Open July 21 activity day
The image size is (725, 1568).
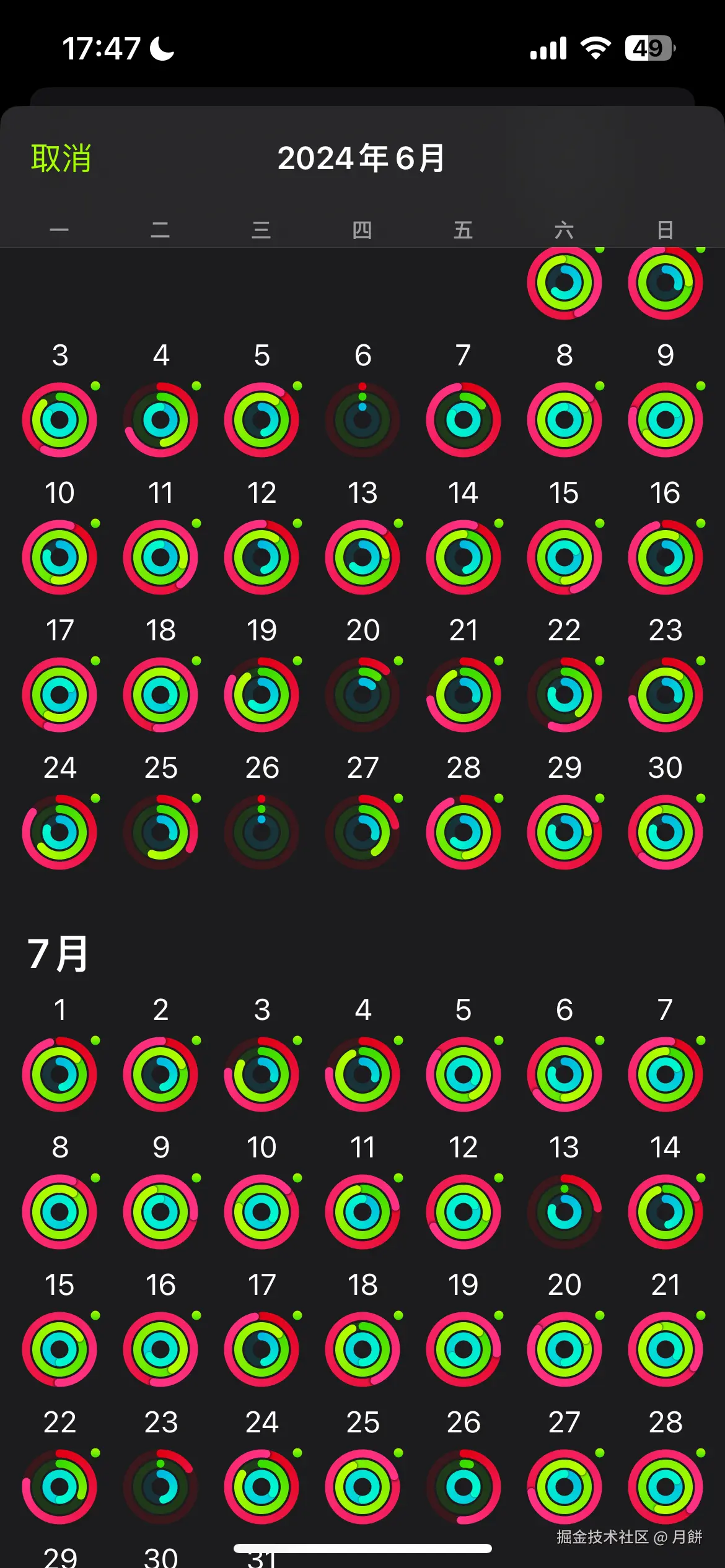coord(665,1349)
